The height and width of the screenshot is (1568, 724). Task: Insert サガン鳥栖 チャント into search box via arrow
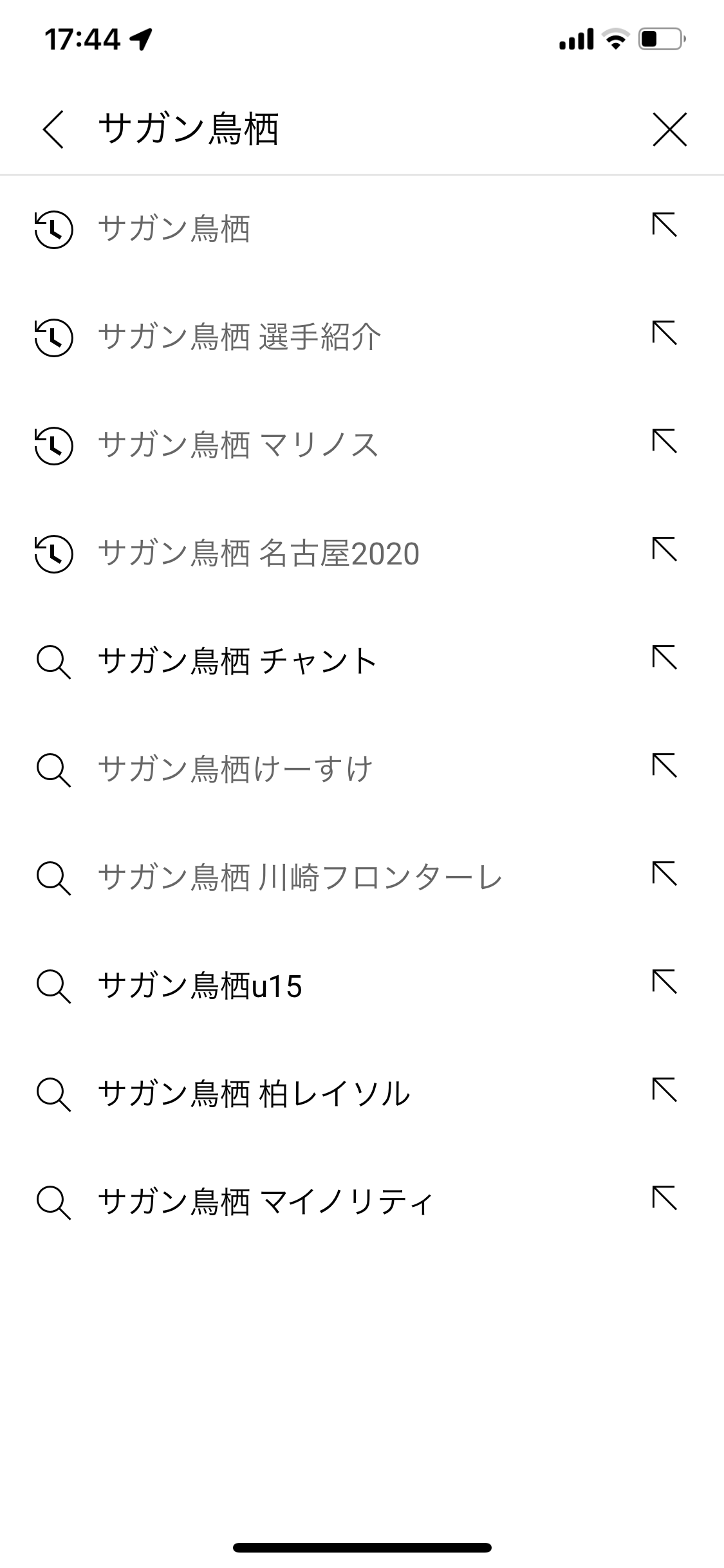[x=664, y=658]
